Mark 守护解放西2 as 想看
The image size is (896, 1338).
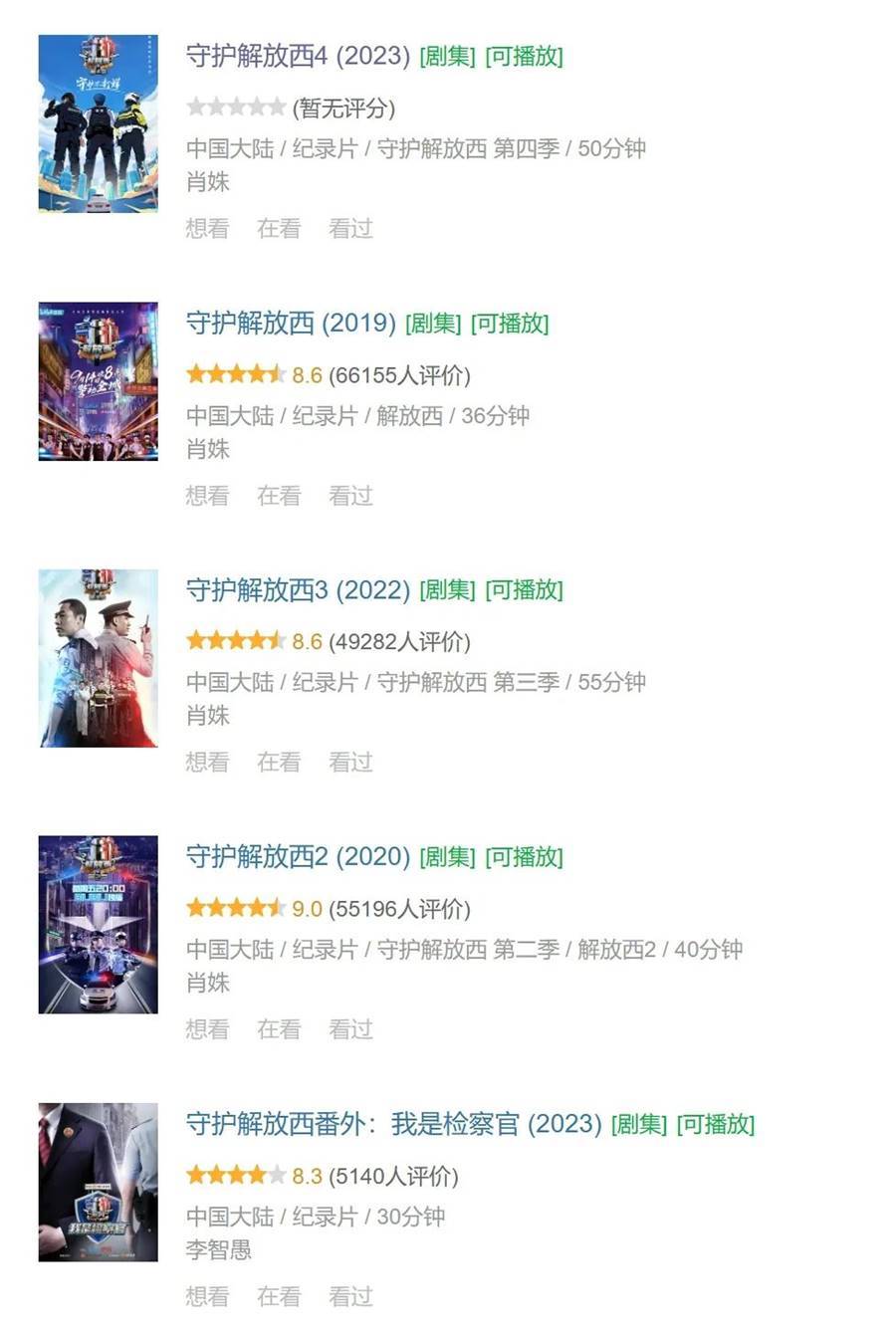click(207, 1029)
